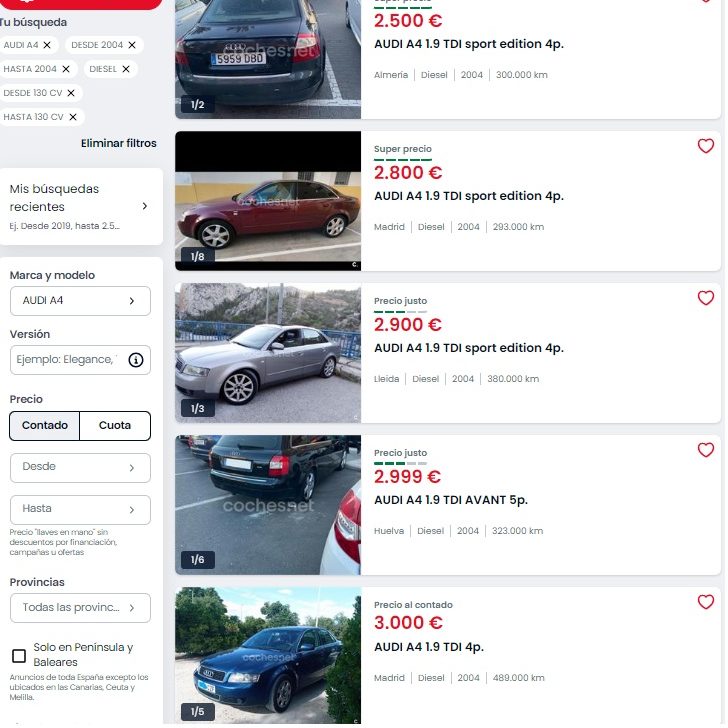728x728 pixels.
Task: Remove the DESDE 2004 filter chip
Action: point(132,45)
